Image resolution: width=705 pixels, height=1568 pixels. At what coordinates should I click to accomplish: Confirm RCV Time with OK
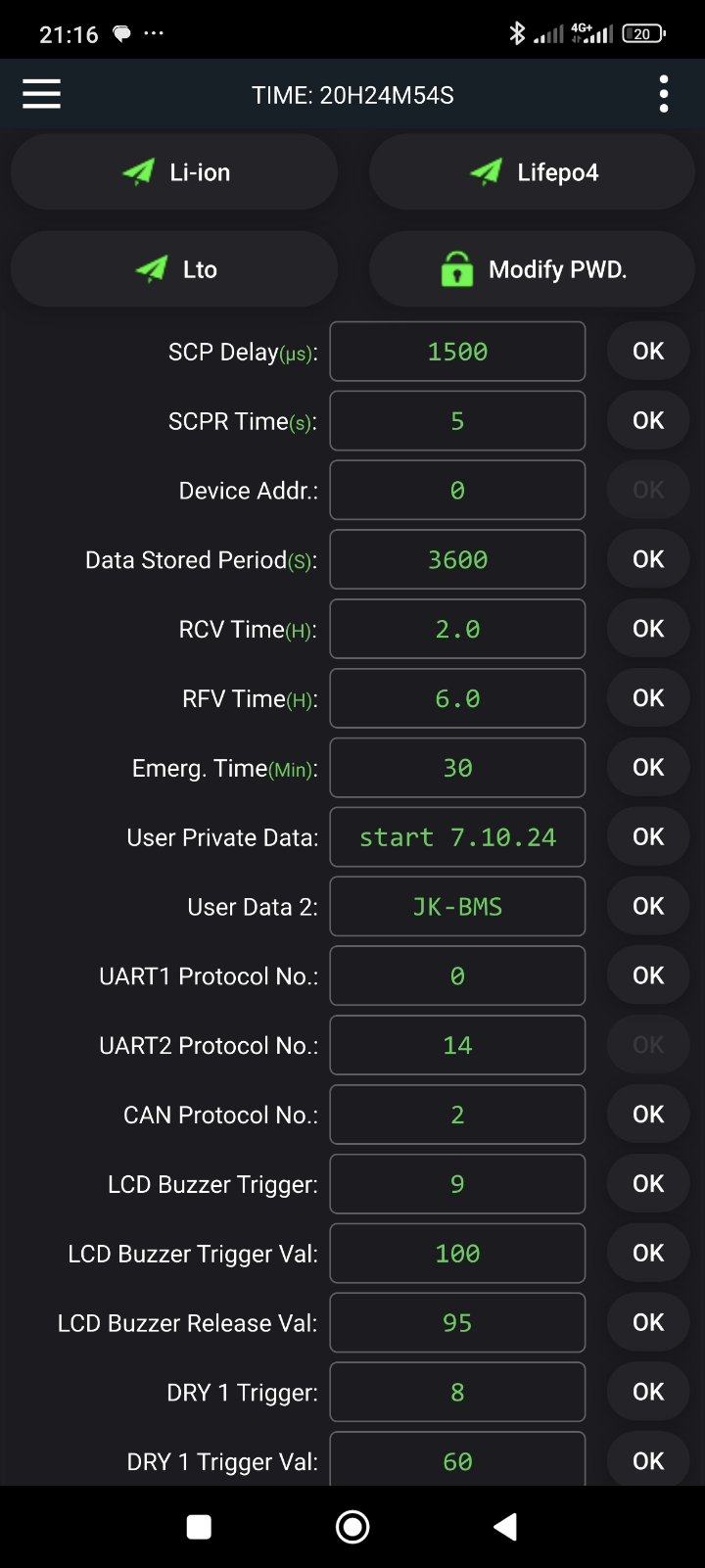point(648,629)
